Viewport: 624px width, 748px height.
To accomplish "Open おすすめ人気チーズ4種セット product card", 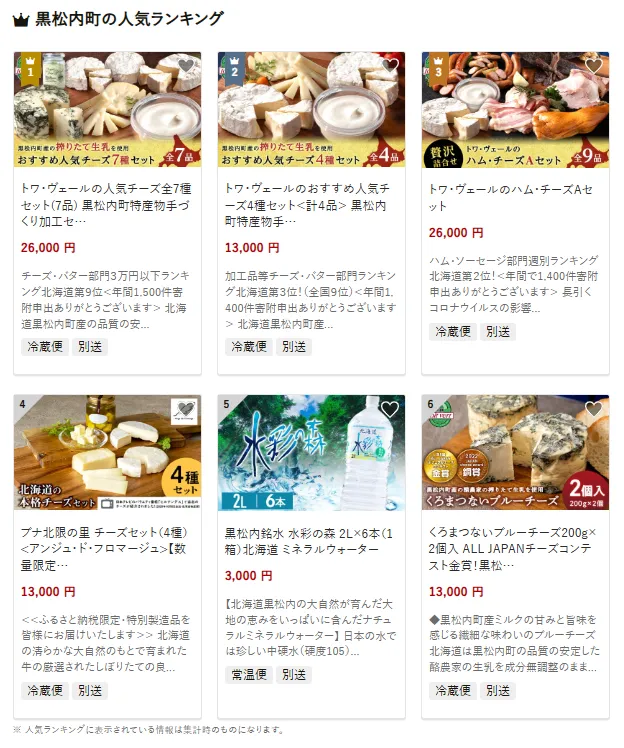I will tap(310, 205).
